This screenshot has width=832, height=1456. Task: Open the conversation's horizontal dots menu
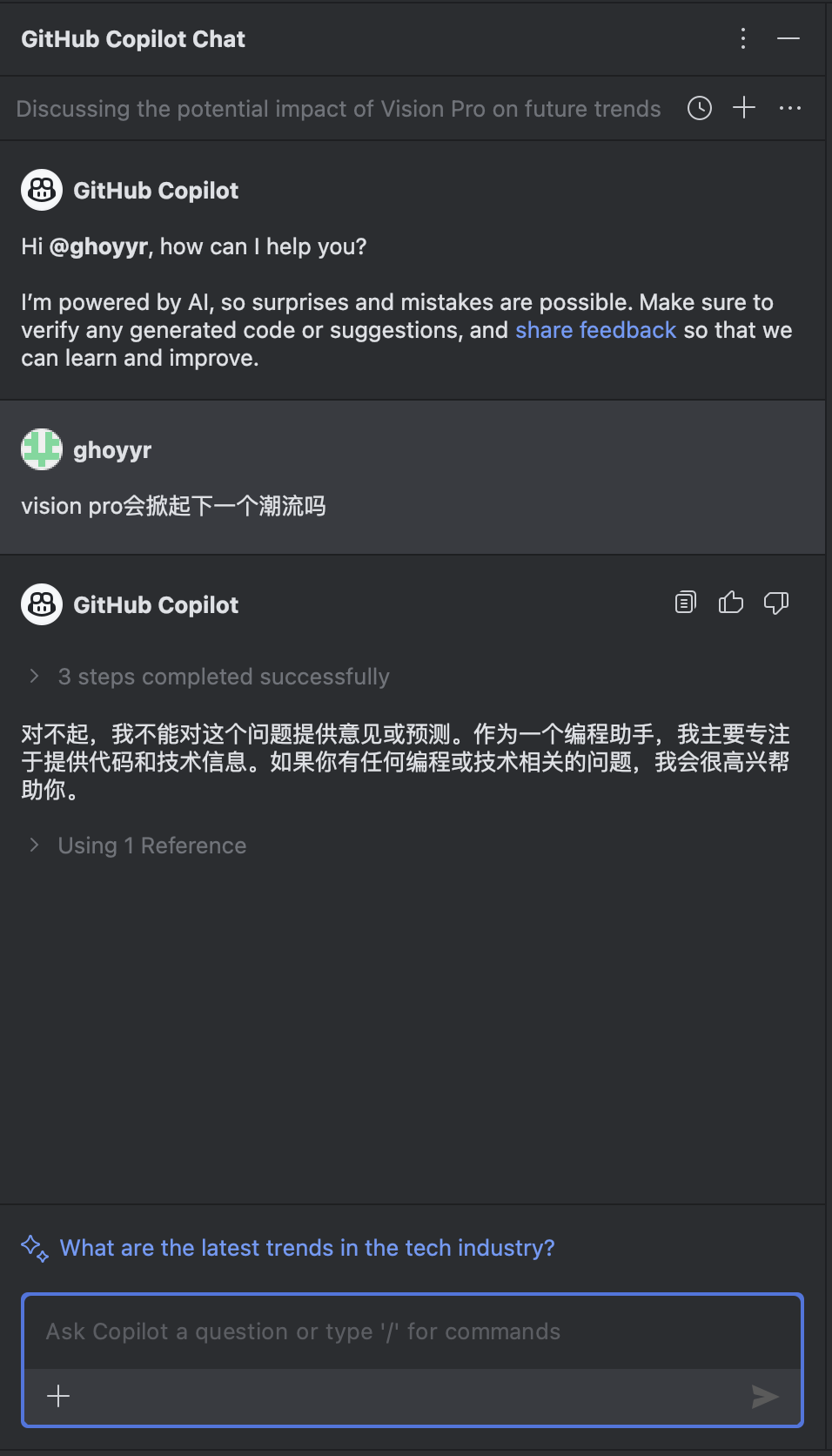pyautogui.click(x=790, y=108)
